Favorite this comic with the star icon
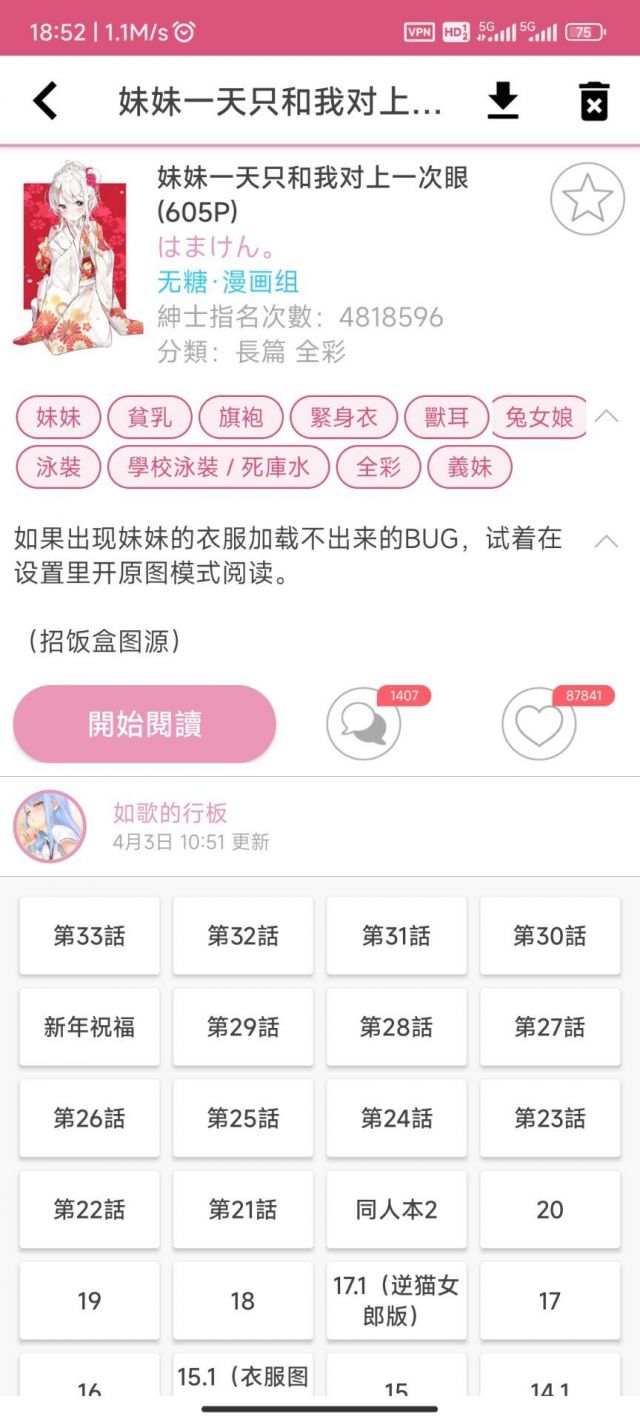 coord(587,199)
